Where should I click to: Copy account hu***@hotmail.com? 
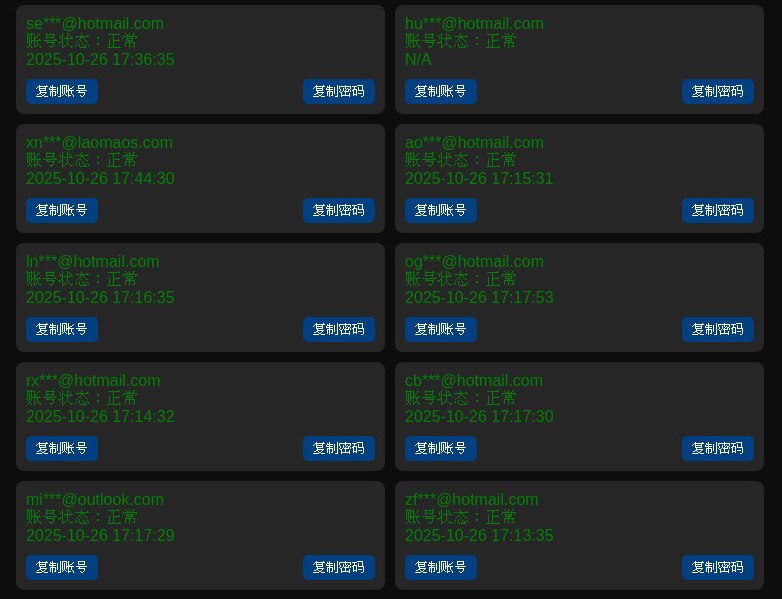pyautogui.click(x=441, y=91)
